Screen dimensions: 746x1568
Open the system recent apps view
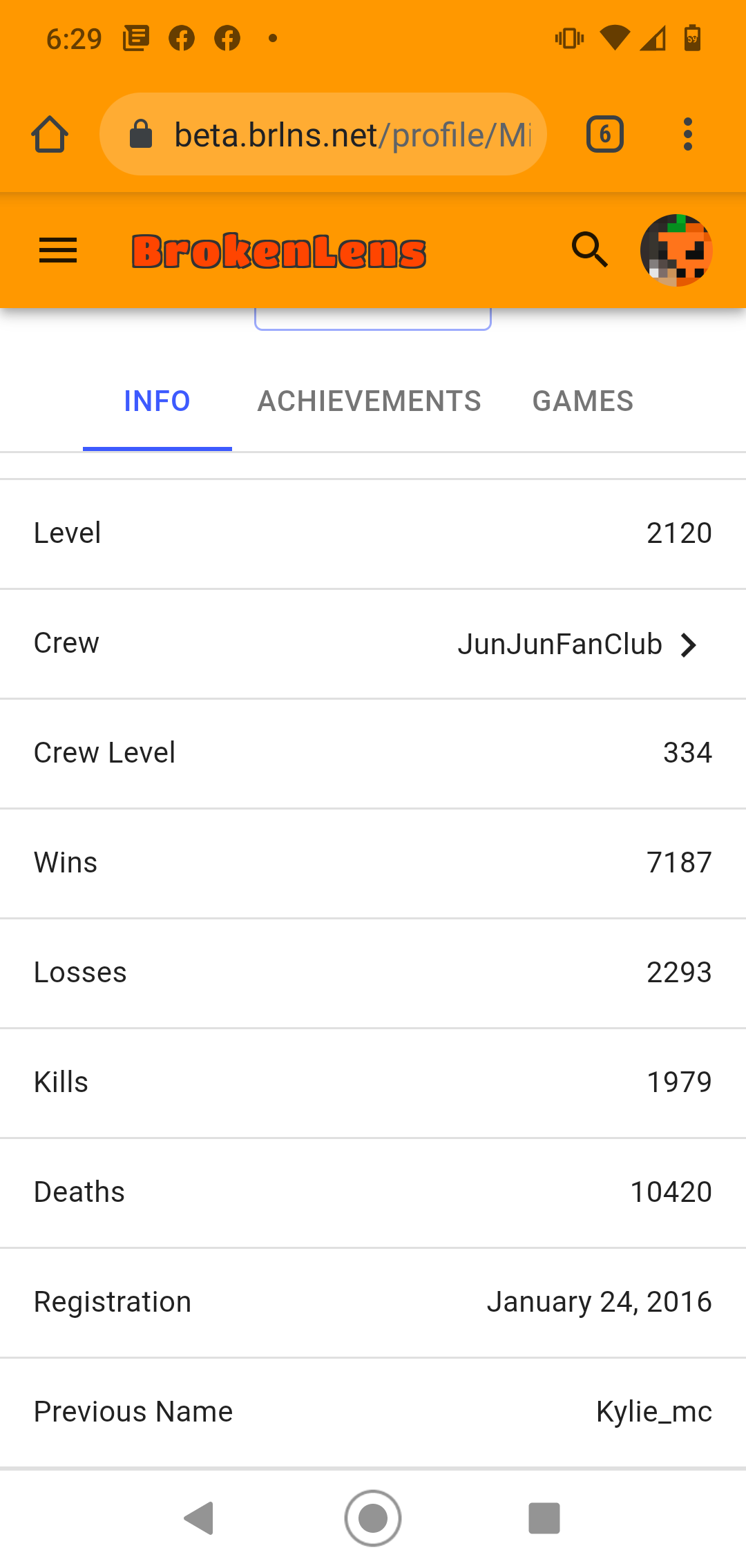click(544, 1518)
